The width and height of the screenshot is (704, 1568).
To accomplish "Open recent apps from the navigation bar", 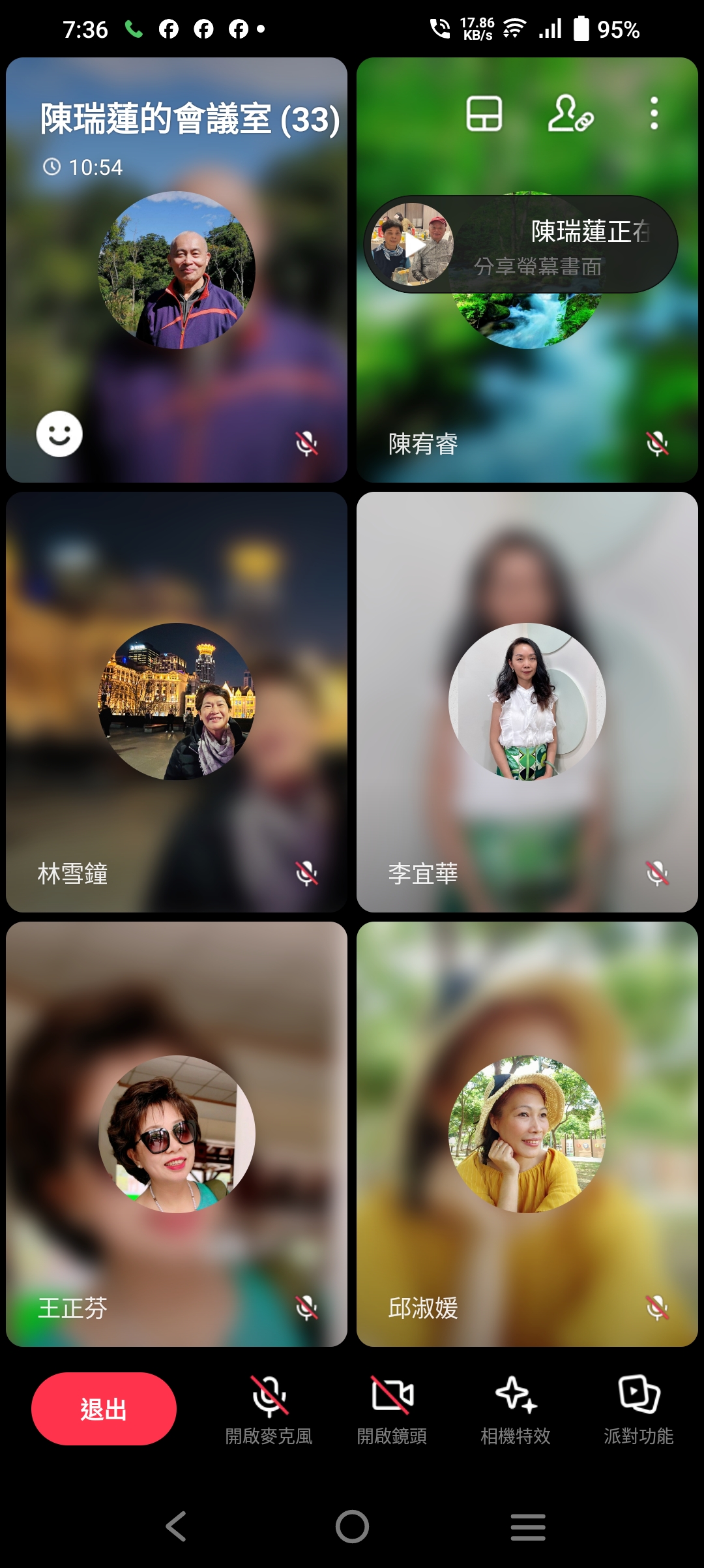I will tap(528, 1526).
